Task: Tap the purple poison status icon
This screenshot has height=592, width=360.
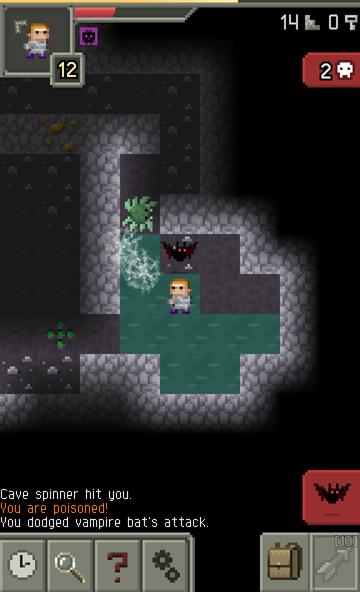Action: 89,37
